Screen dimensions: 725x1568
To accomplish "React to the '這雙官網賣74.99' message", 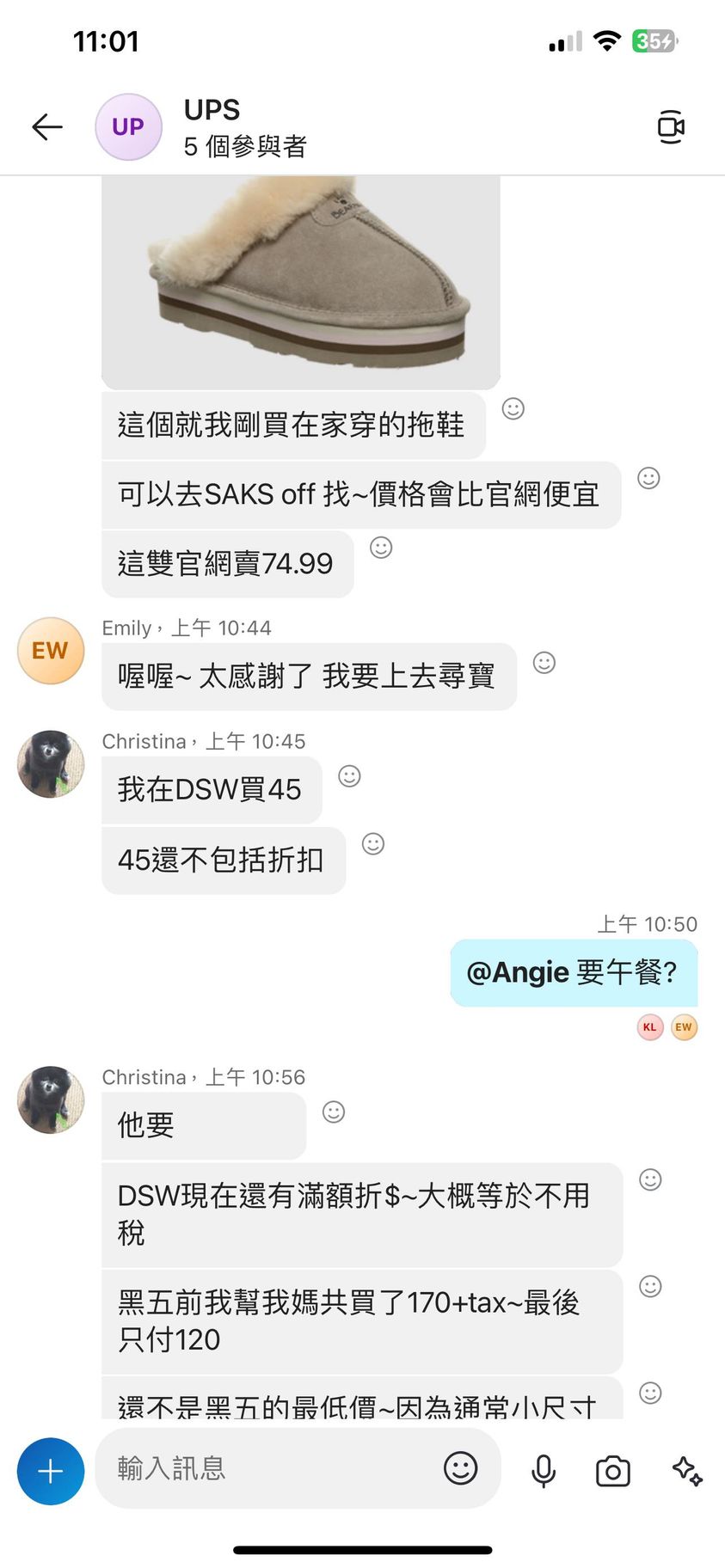I will pos(381,548).
